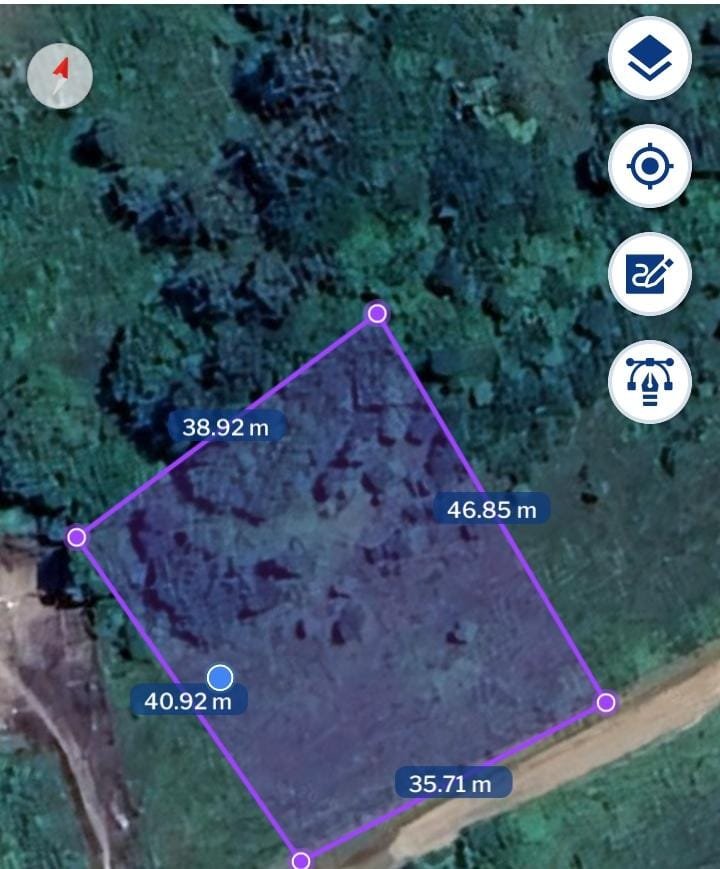Click the crosshair inside the locate button

649,166
